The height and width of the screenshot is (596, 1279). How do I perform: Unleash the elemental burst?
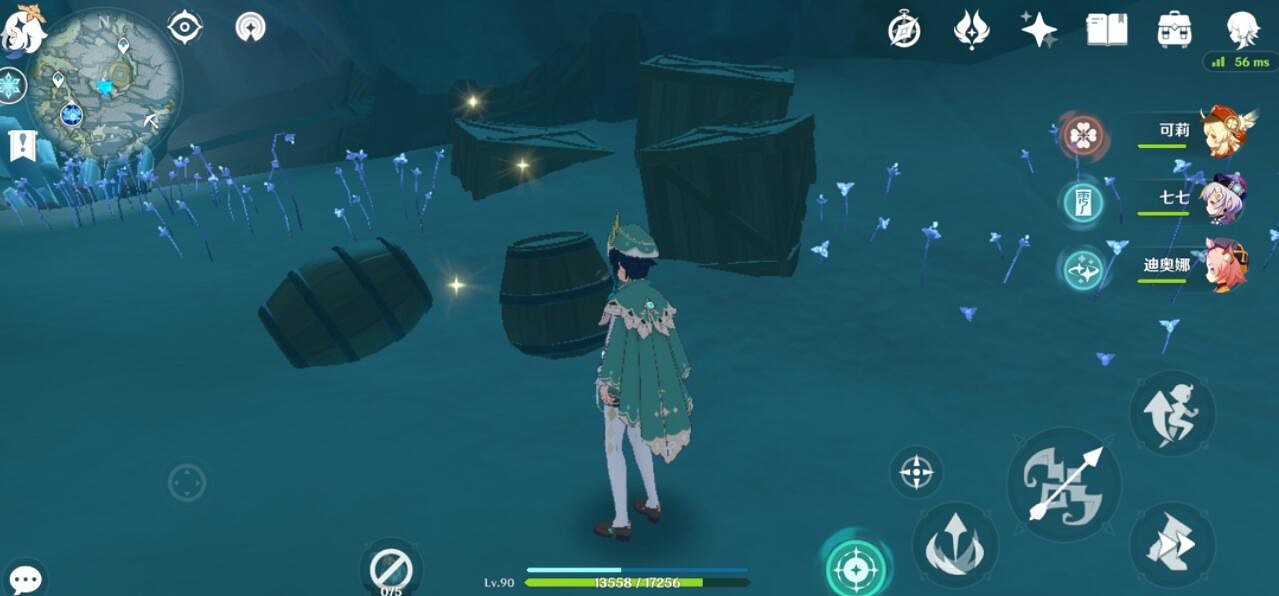(x=856, y=566)
